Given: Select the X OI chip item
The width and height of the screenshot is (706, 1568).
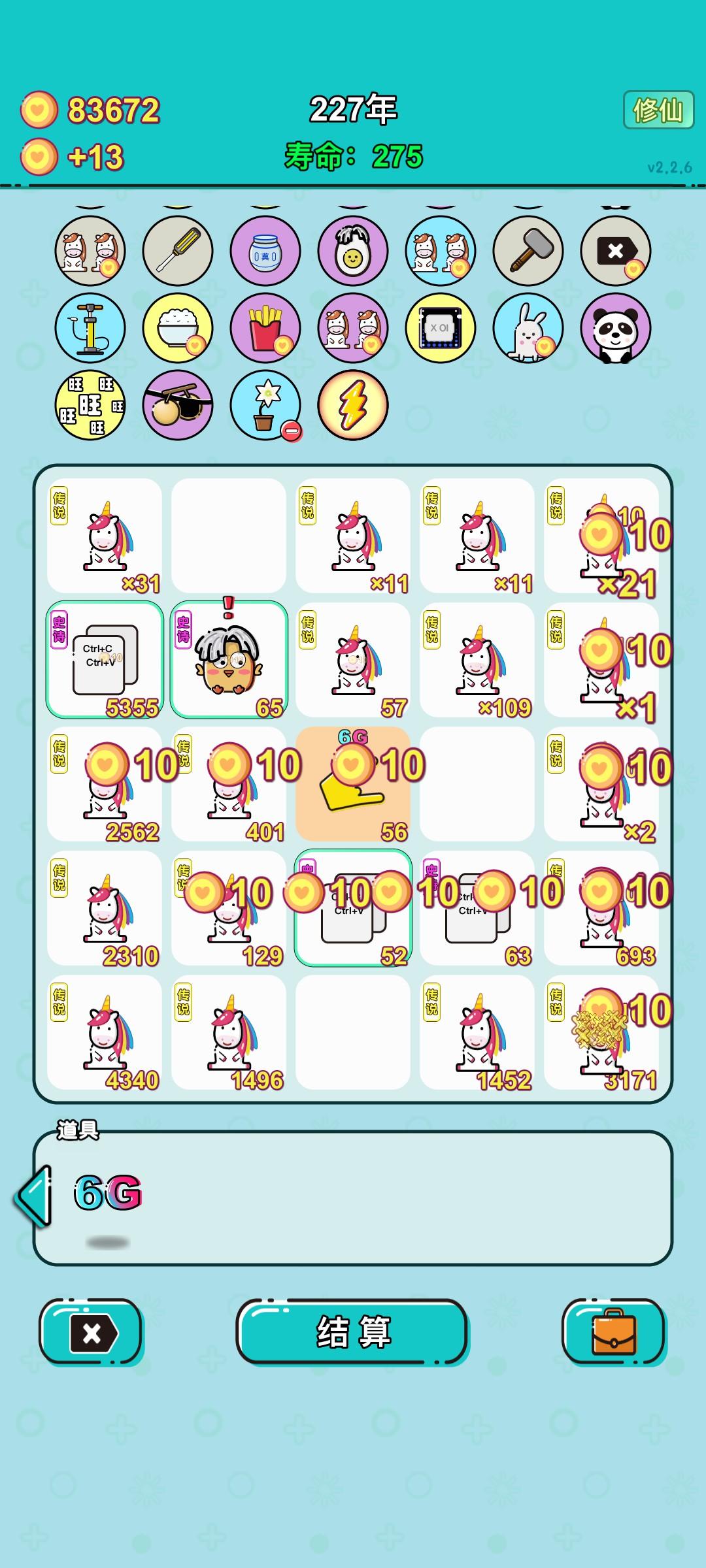Looking at the screenshot, I should pos(441,329).
